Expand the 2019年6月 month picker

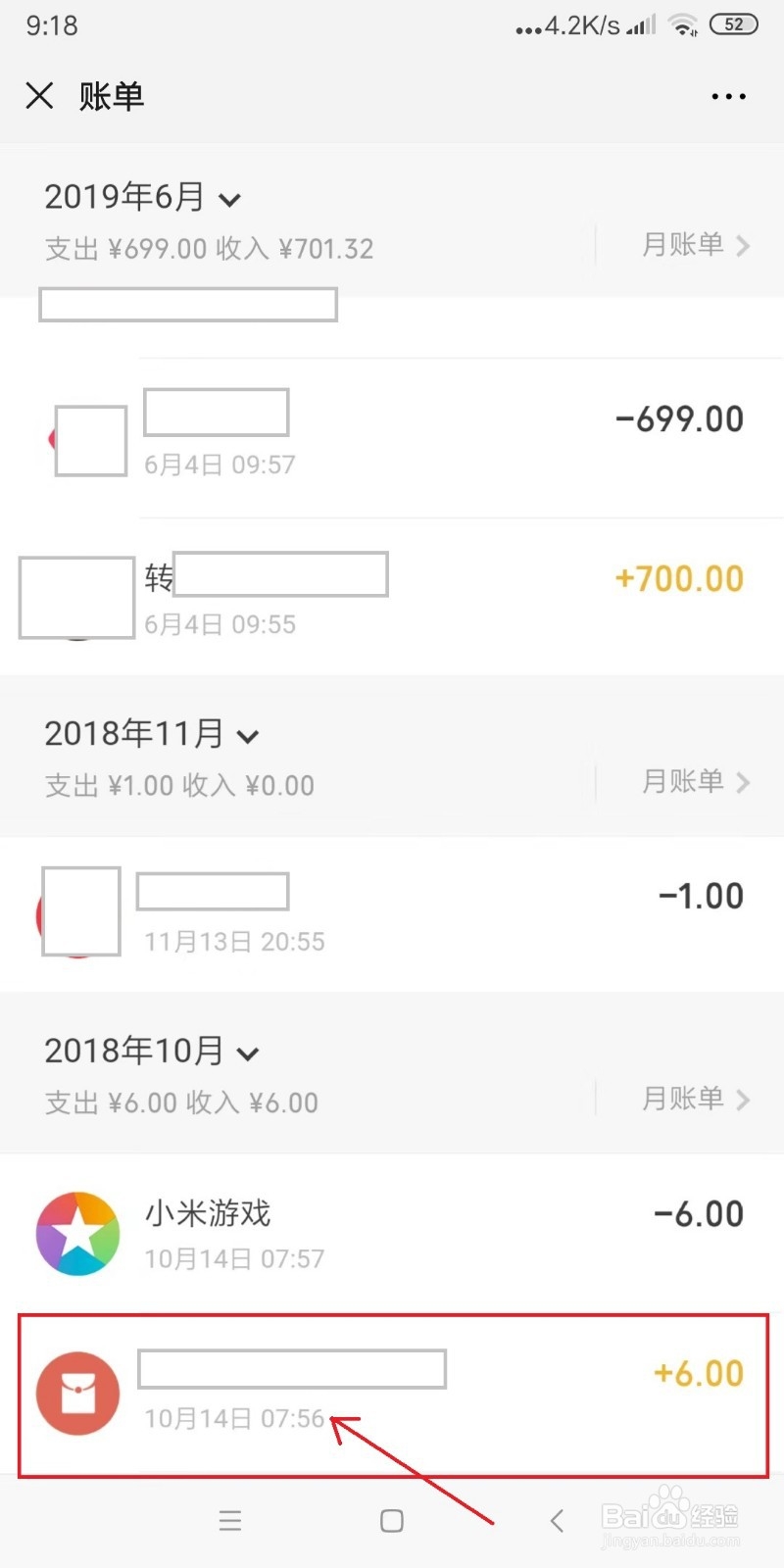pyautogui.click(x=143, y=197)
